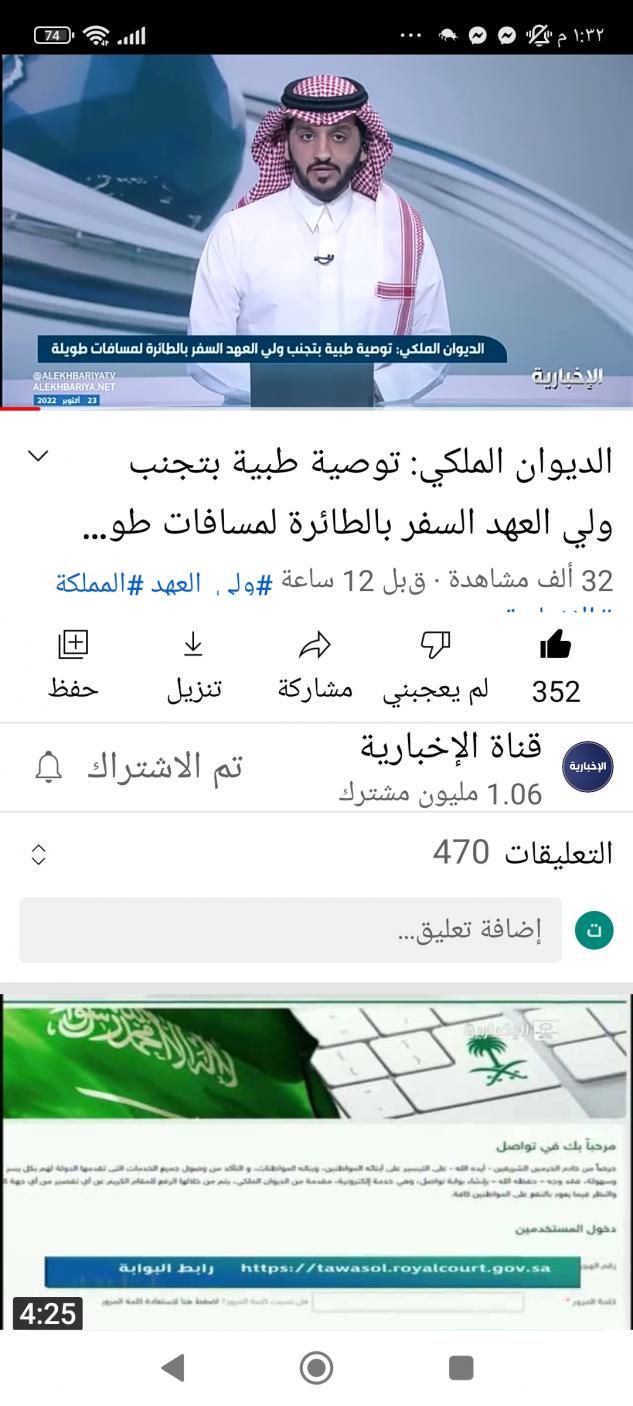633x1406 pixels.
Task: Tap the notification bell for the subscription
Action: tap(48, 767)
